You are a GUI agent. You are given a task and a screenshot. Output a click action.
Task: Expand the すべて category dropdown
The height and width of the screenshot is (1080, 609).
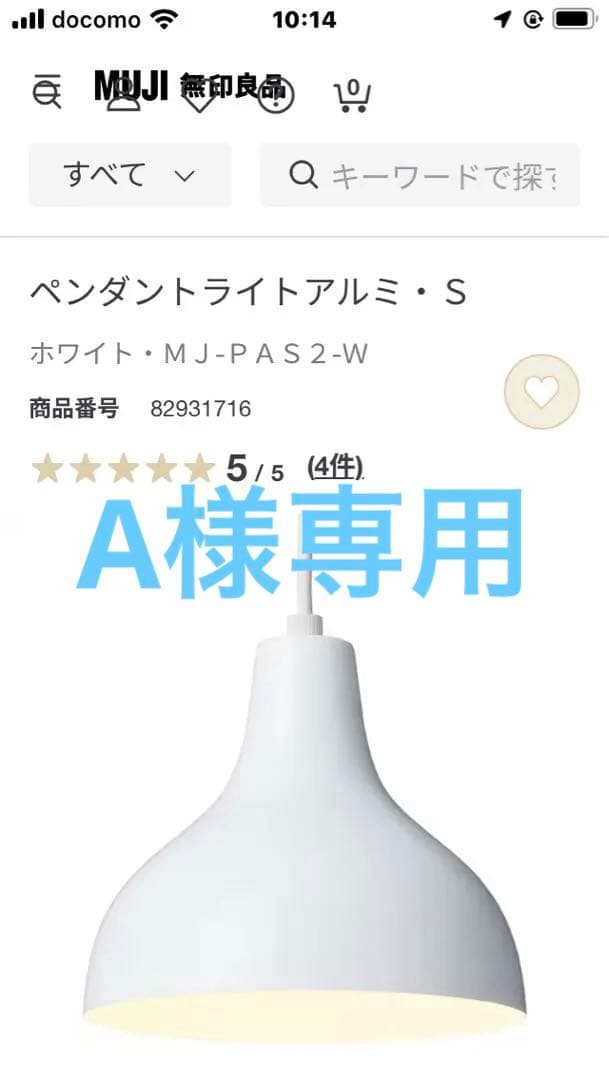point(130,176)
